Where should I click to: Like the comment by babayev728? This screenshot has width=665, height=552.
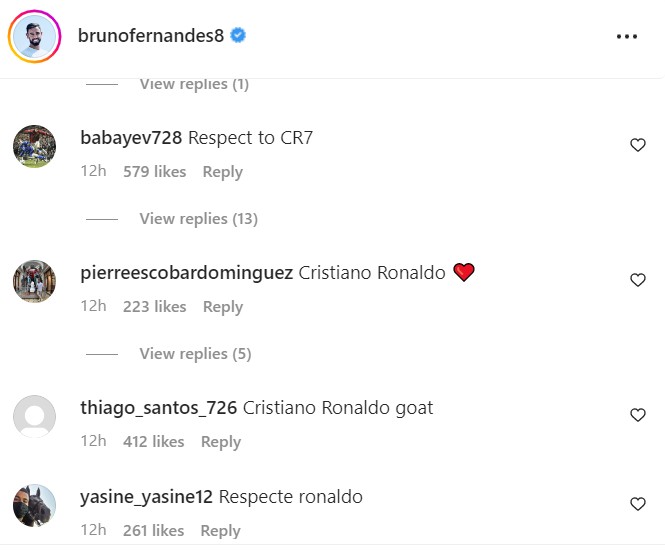point(637,145)
